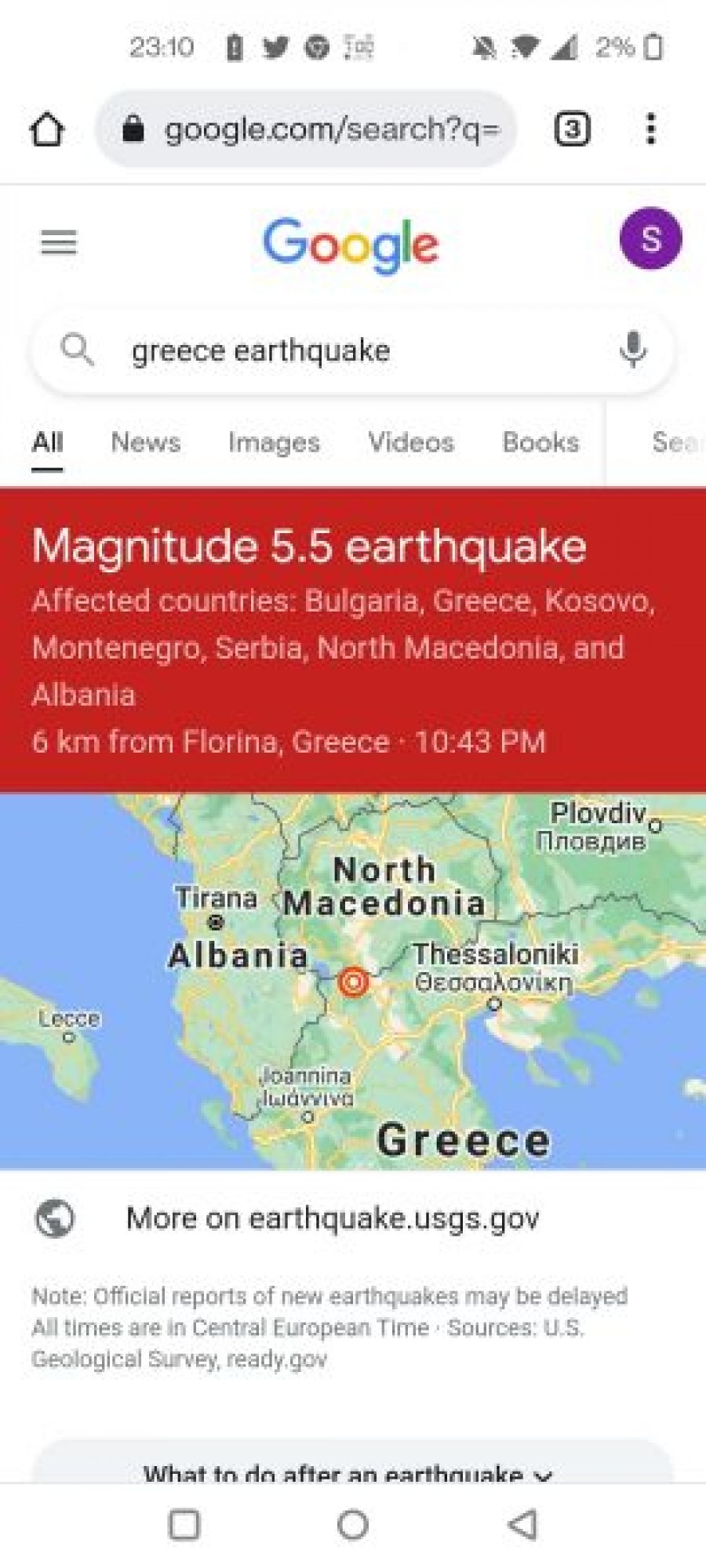Open Google's hamburger menu
706x1568 pixels.
point(59,242)
